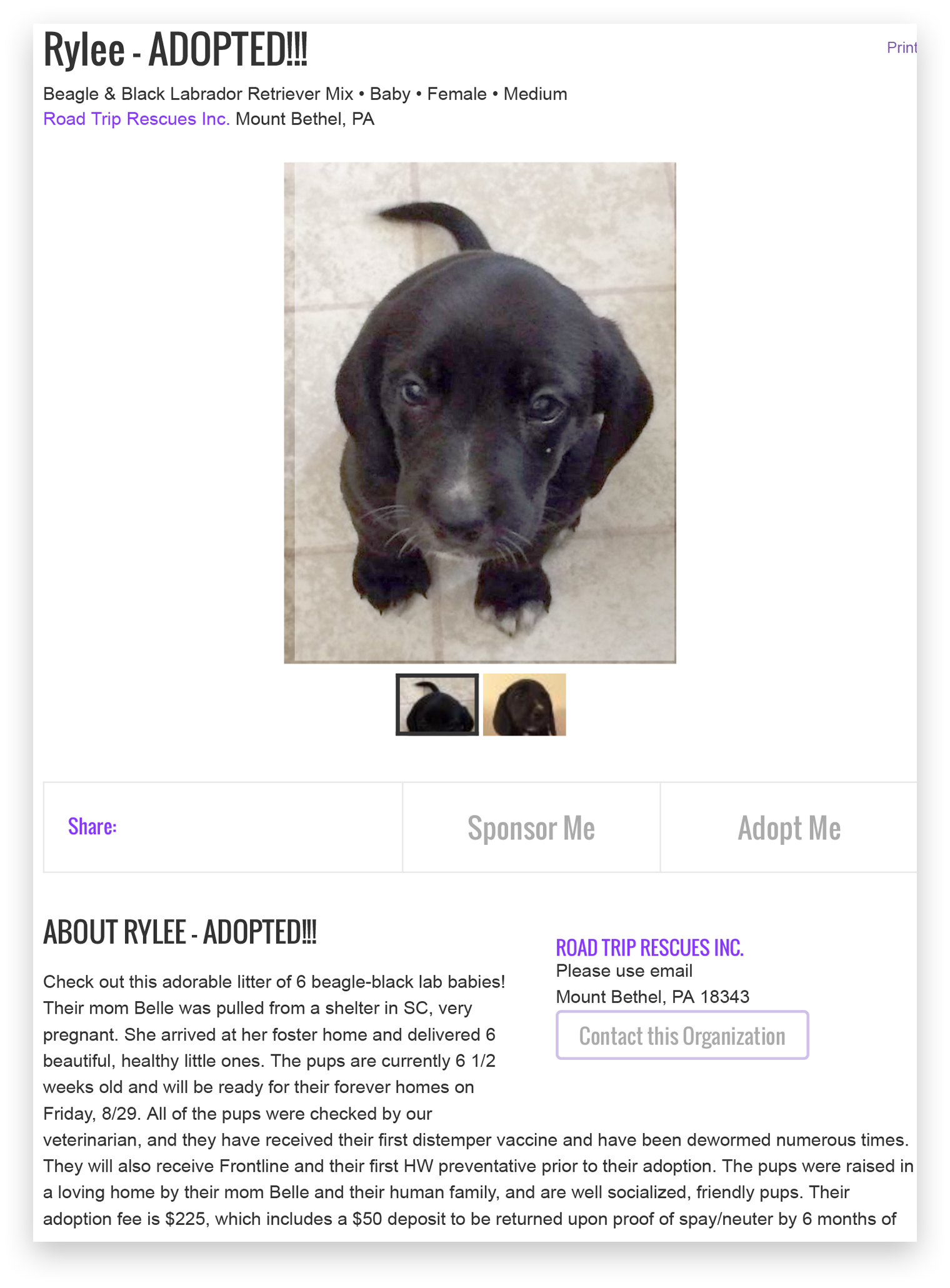The width and height of the screenshot is (950, 1288).
Task: Select the first puppy photo thumbnail
Action: pyautogui.click(x=437, y=704)
